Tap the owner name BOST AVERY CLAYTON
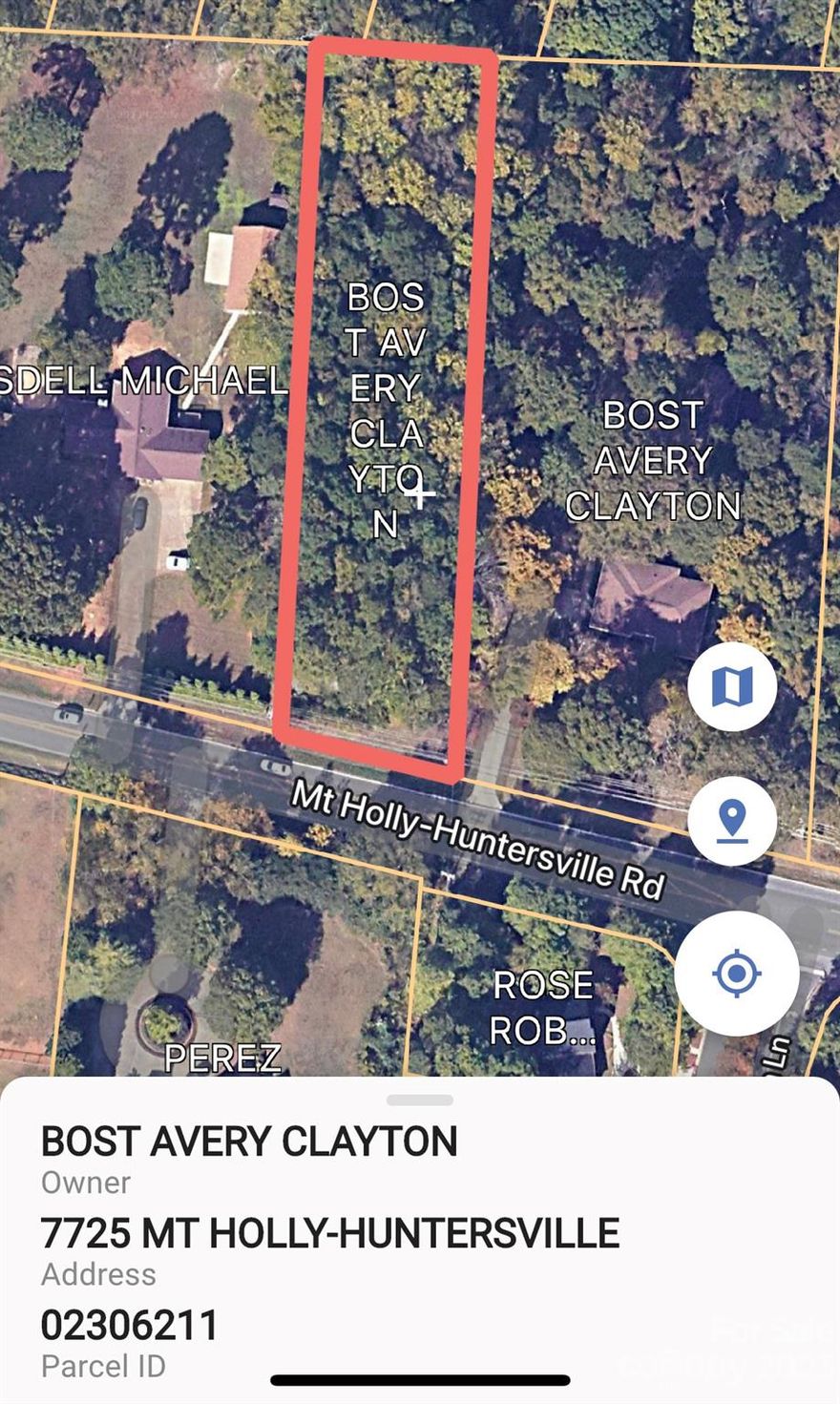The height and width of the screenshot is (1404, 840). coord(248,1142)
